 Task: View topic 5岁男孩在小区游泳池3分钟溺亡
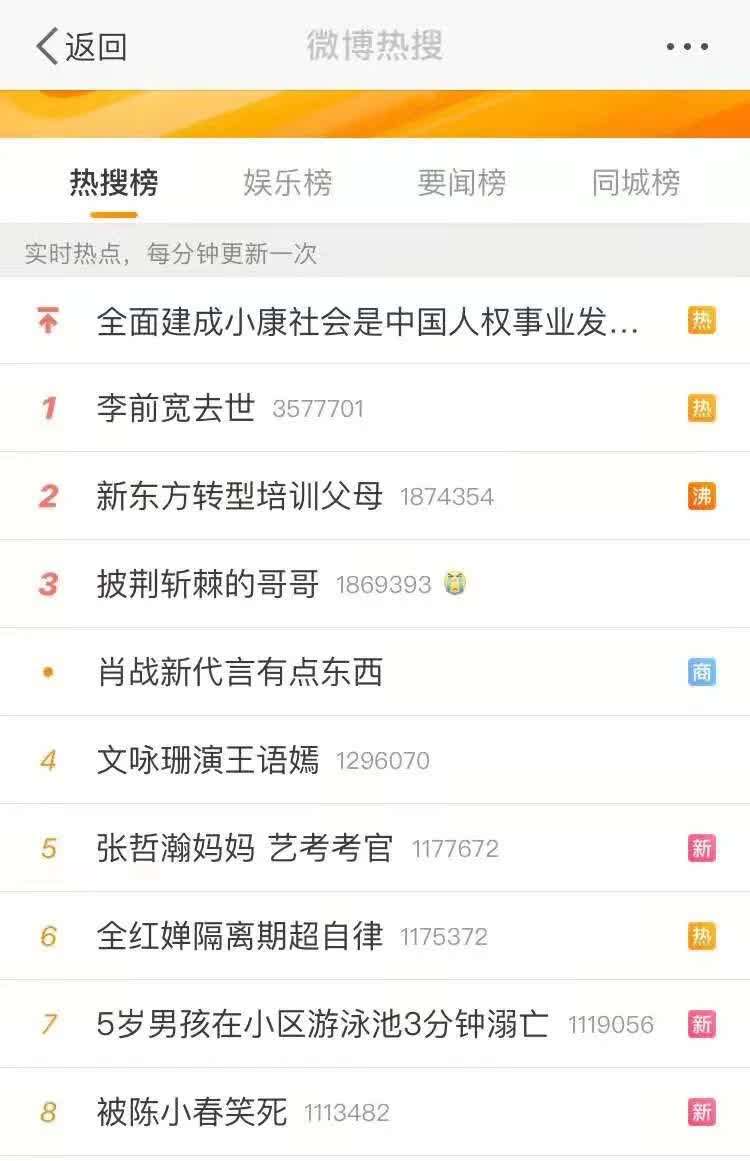[322, 1024]
